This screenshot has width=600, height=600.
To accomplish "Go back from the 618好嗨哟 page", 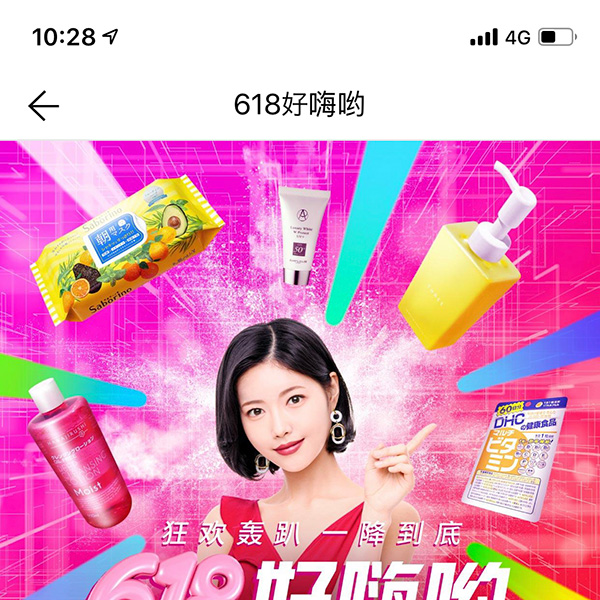I will click(x=44, y=105).
